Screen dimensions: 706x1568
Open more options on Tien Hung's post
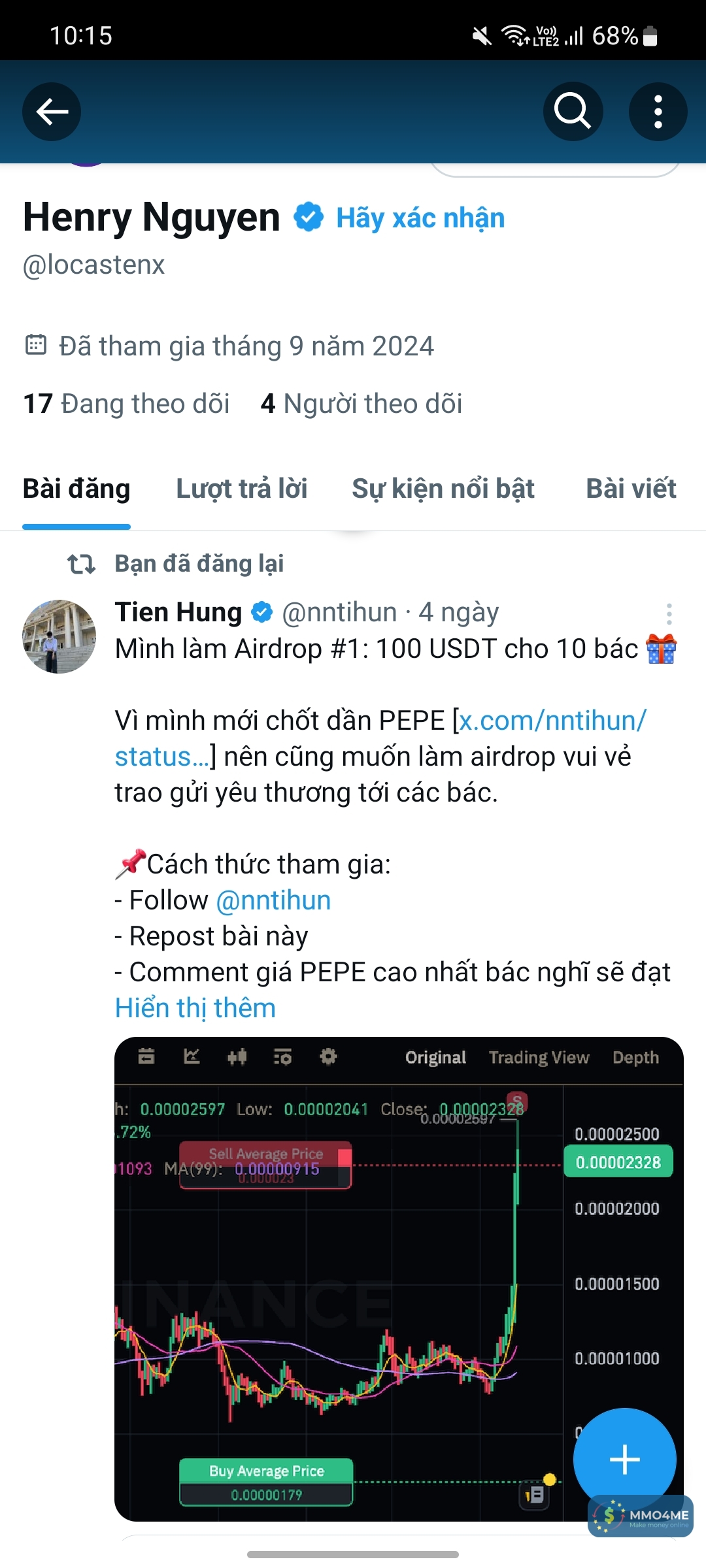(x=669, y=614)
